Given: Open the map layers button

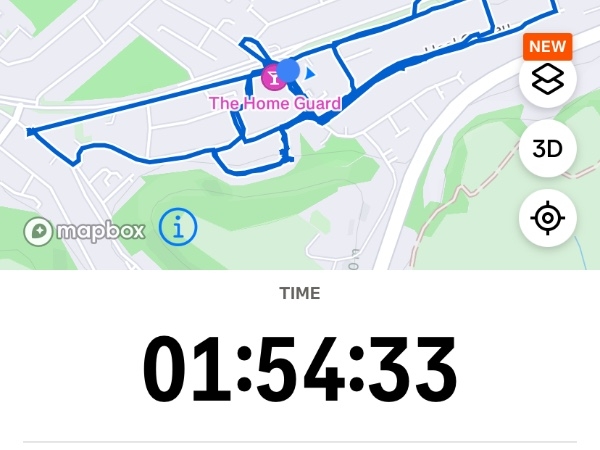Looking at the screenshot, I should [x=547, y=79].
